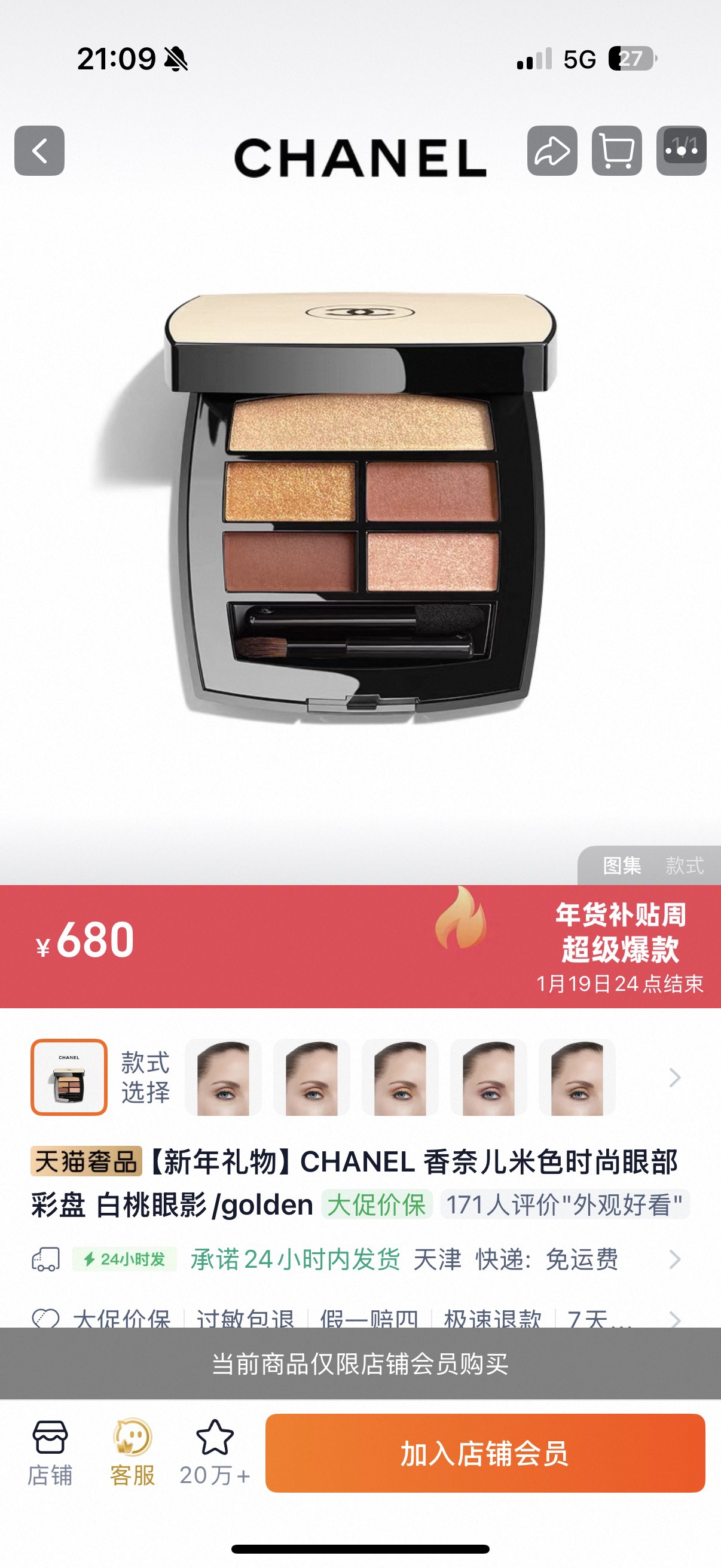
Task: Select the highlighted palette style thumbnail
Action: (x=69, y=1077)
